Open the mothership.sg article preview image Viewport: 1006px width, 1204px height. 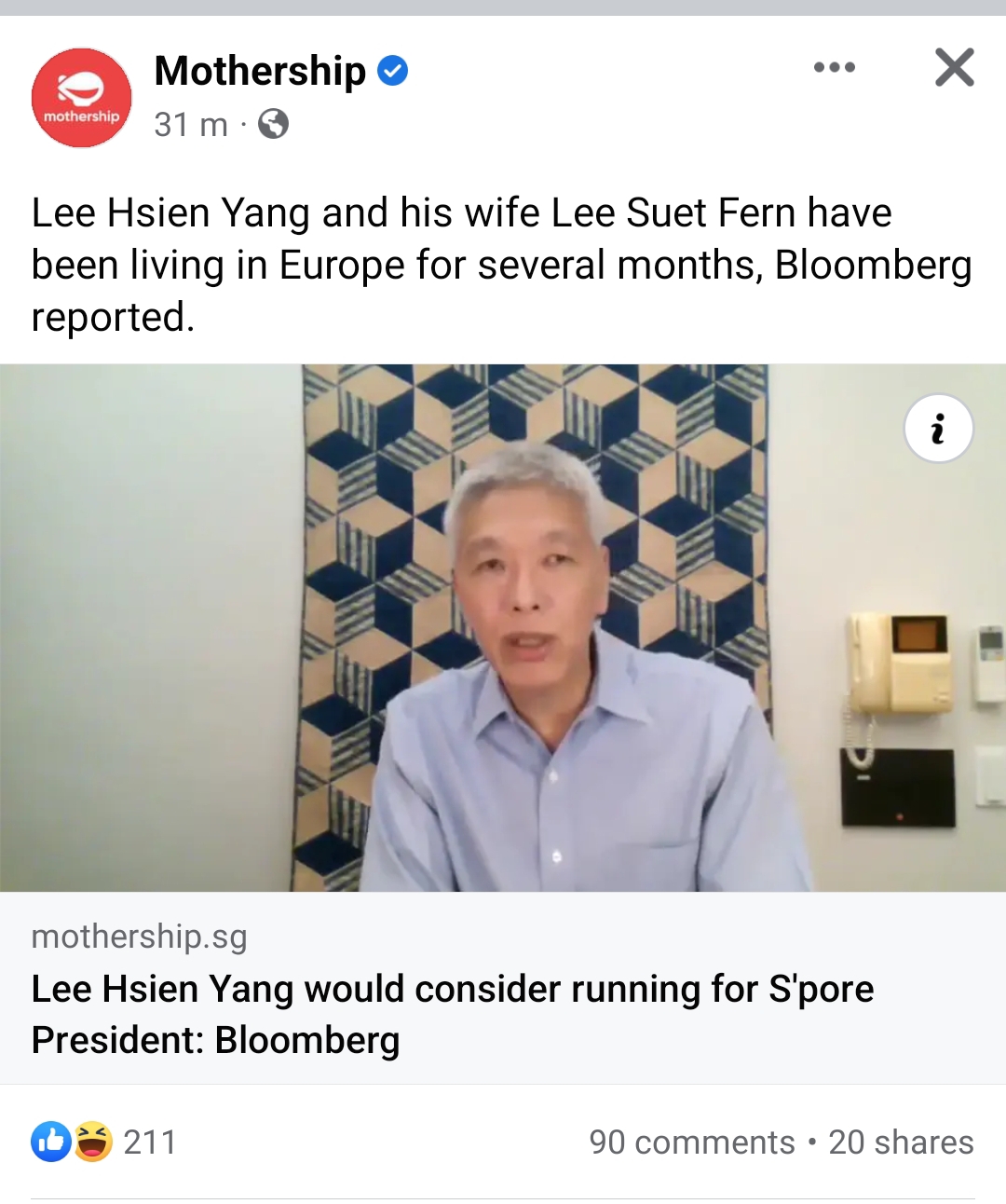click(x=503, y=628)
